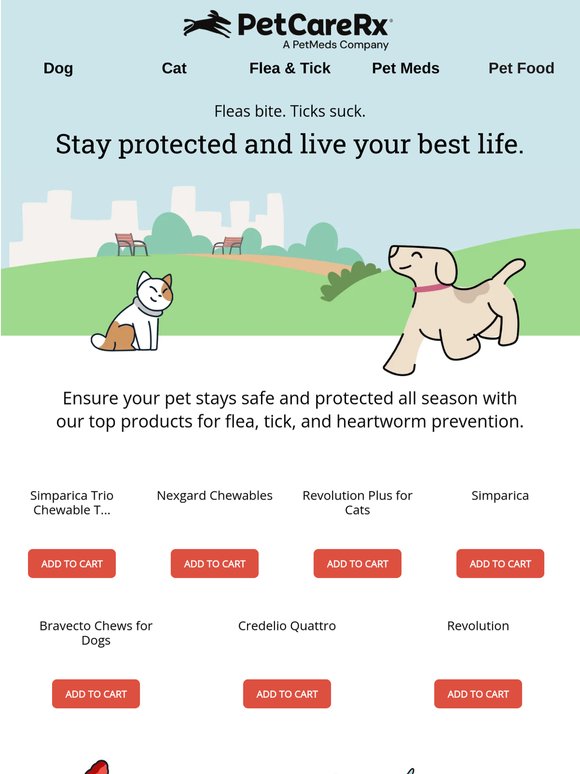Add Revolution Plus for Cats to cart
The width and height of the screenshot is (580, 774).
tap(357, 563)
